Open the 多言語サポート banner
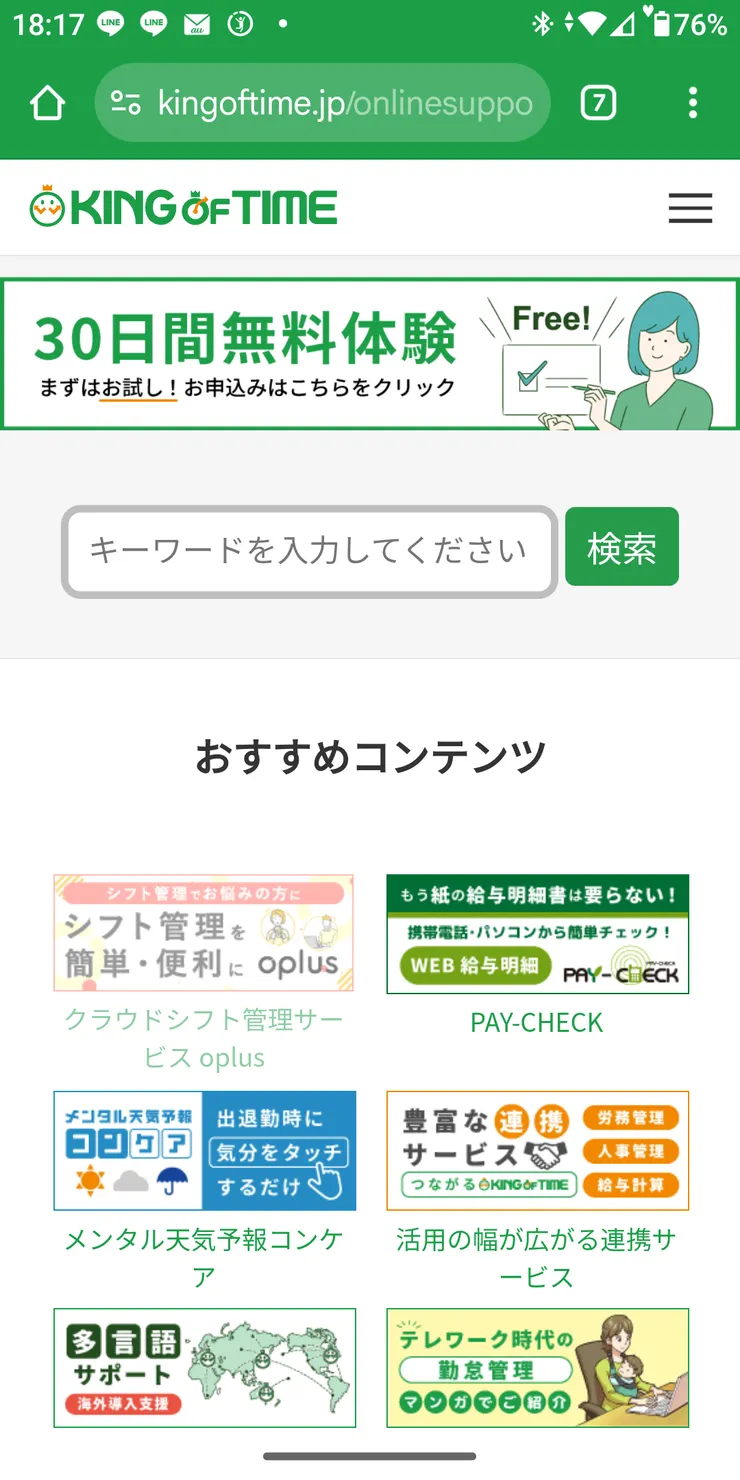The image size is (740, 1480). coord(203,1368)
